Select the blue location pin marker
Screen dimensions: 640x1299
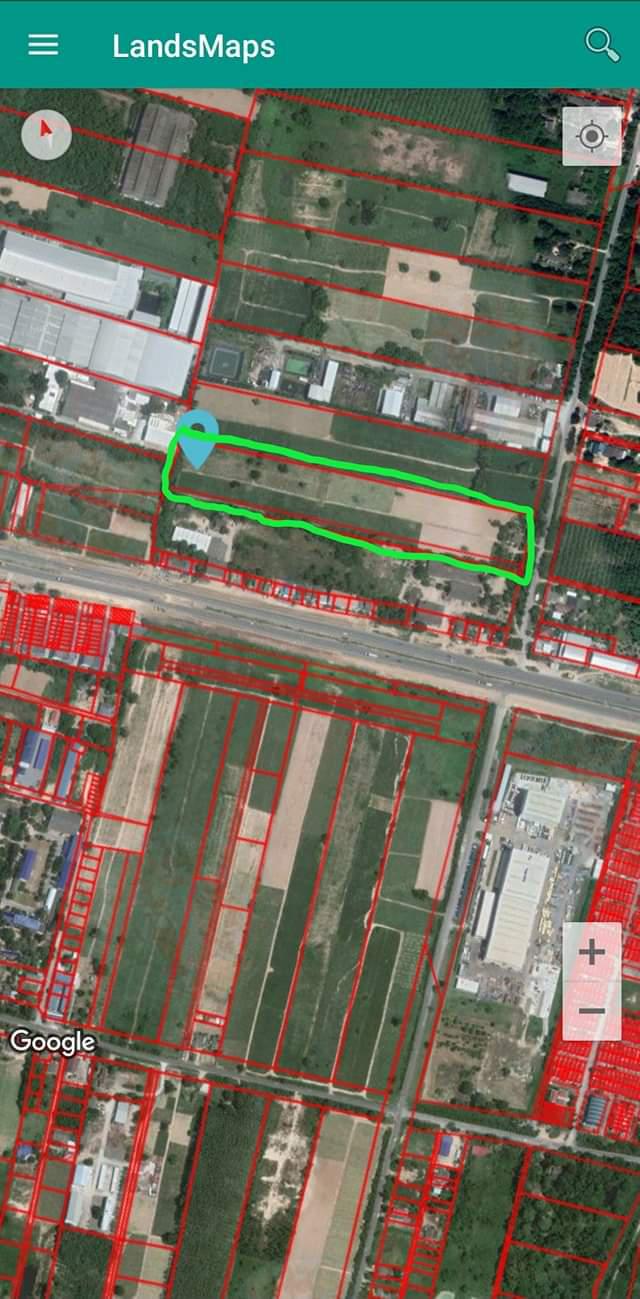click(198, 439)
